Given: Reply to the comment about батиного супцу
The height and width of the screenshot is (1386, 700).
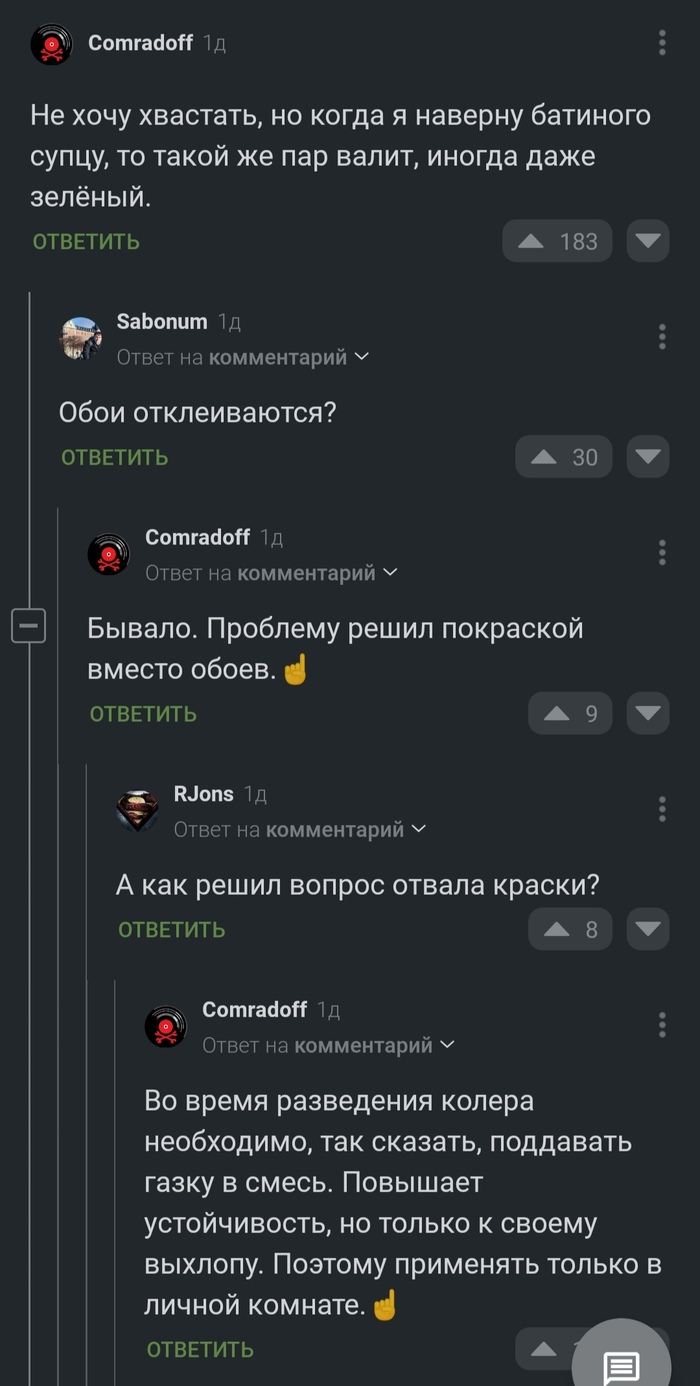Looking at the screenshot, I should click(x=86, y=242).
